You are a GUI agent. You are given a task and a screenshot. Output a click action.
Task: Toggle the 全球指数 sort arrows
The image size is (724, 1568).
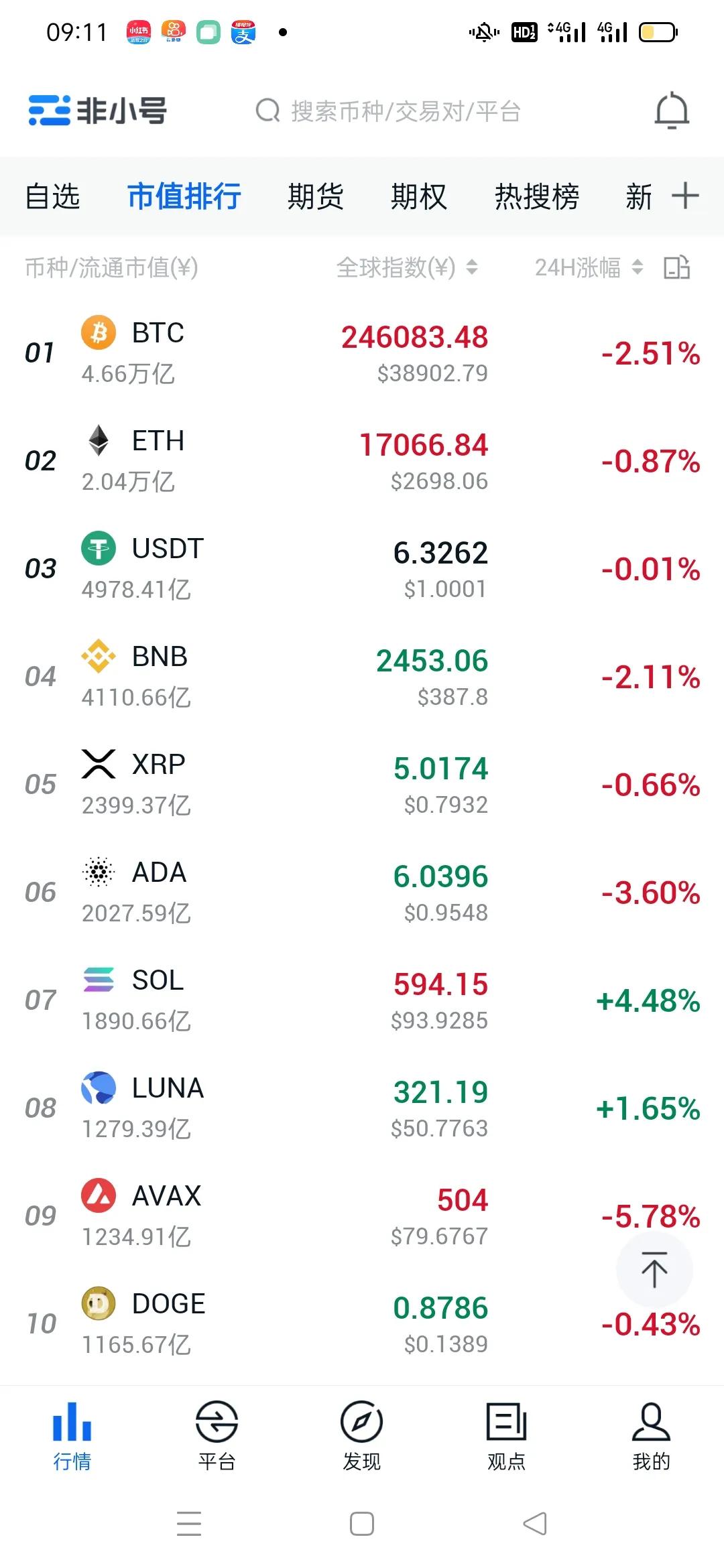471,267
